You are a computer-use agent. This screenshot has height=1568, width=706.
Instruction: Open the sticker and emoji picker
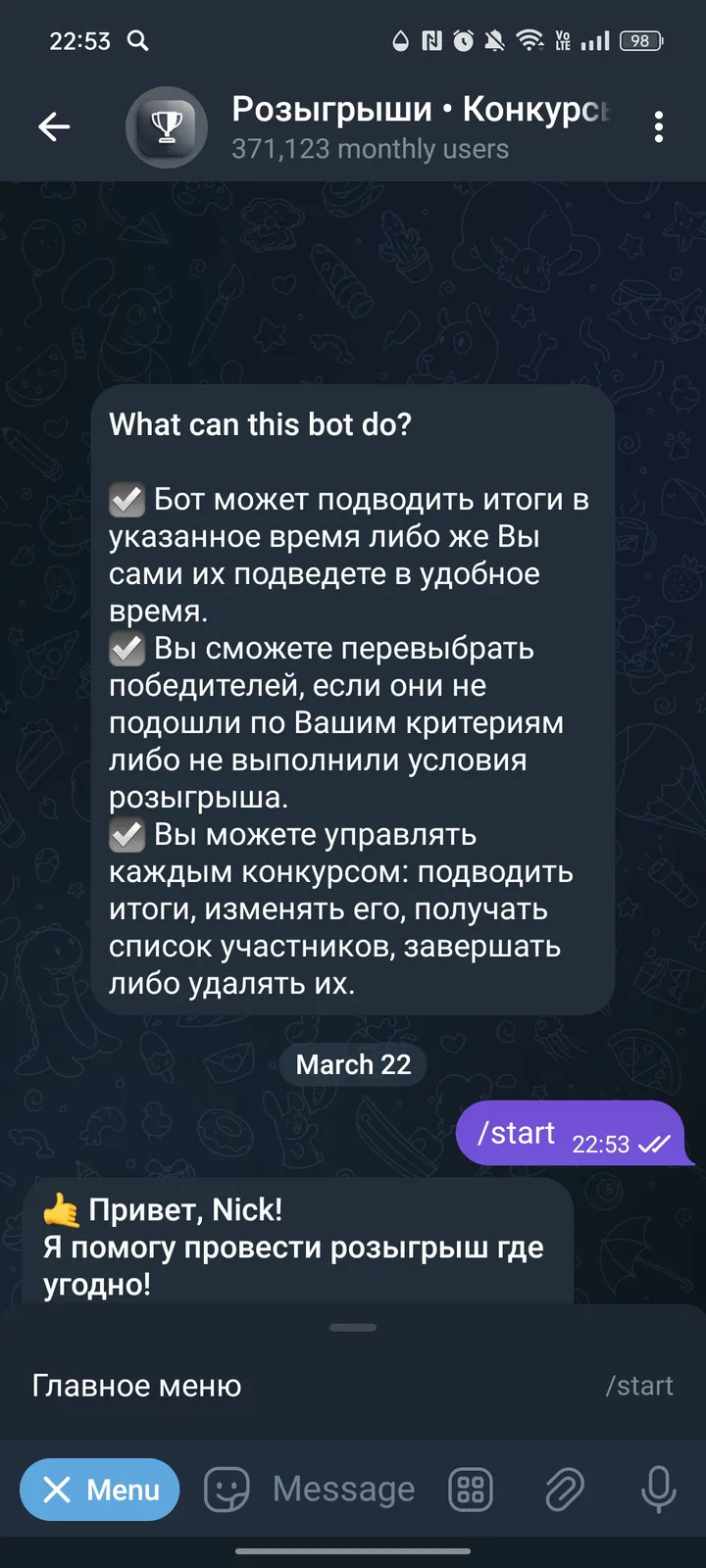pos(227,1490)
